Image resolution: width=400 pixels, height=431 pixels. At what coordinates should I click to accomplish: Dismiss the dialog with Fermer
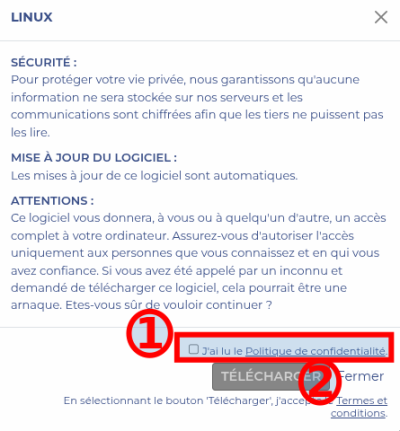click(361, 376)
